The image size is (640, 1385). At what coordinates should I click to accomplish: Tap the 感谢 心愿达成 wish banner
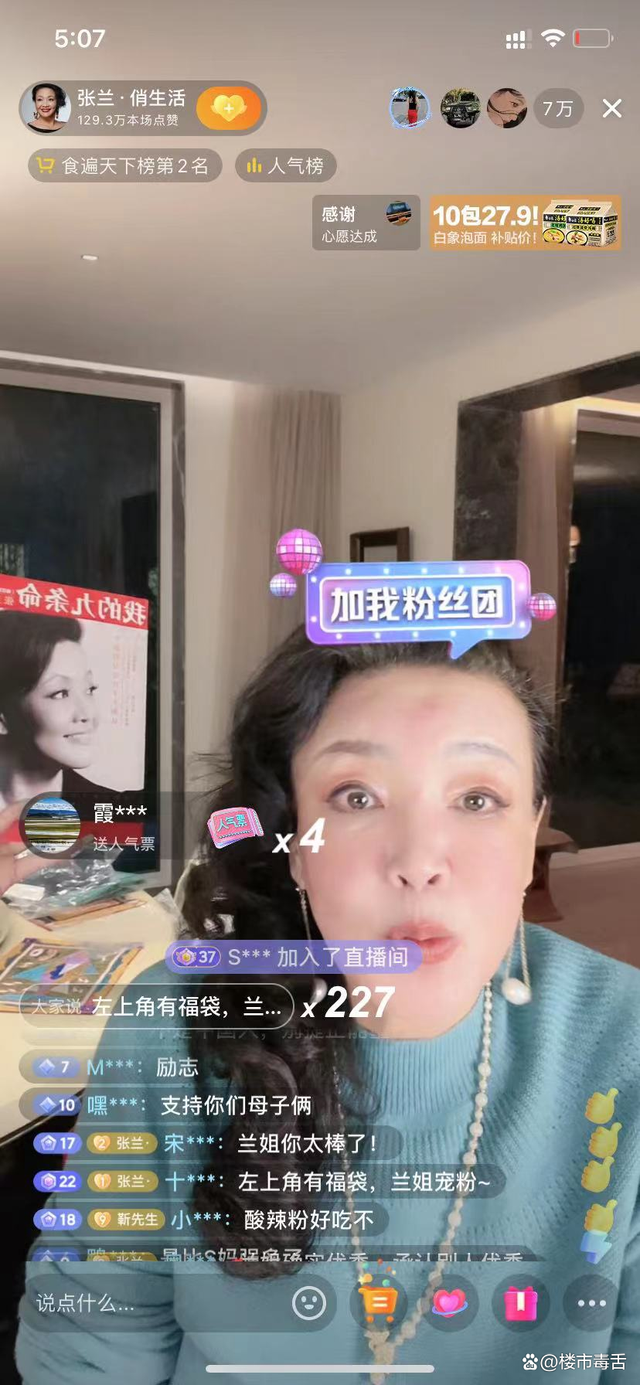[x=365, y=222]
